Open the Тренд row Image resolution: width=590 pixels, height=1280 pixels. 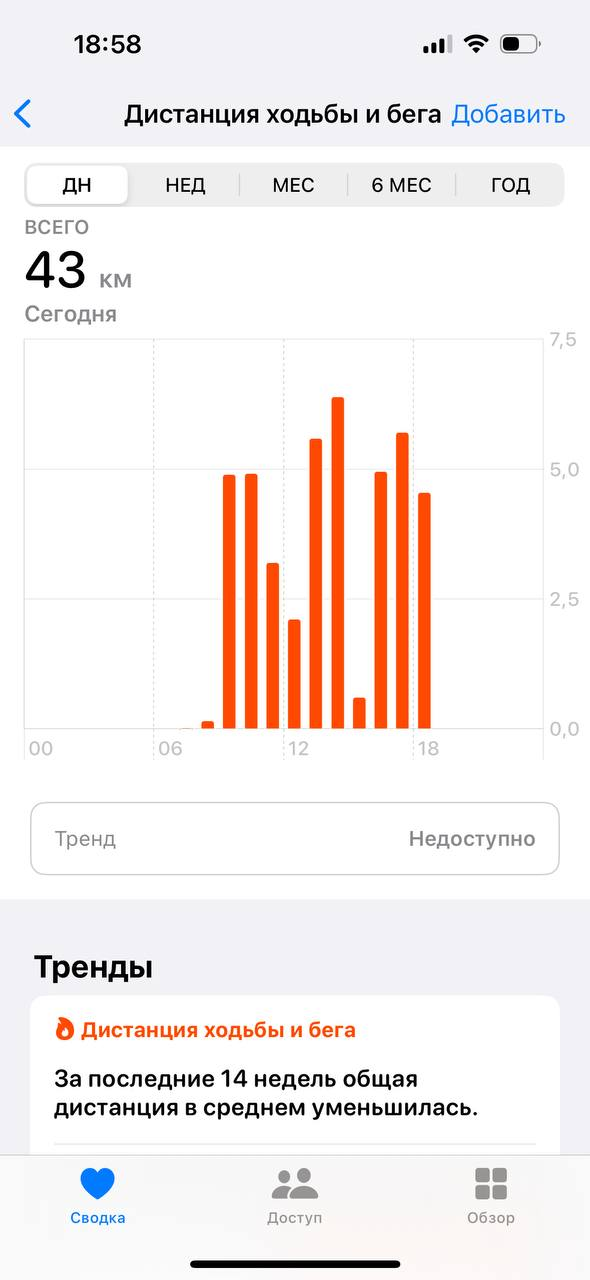click(295, 839)
